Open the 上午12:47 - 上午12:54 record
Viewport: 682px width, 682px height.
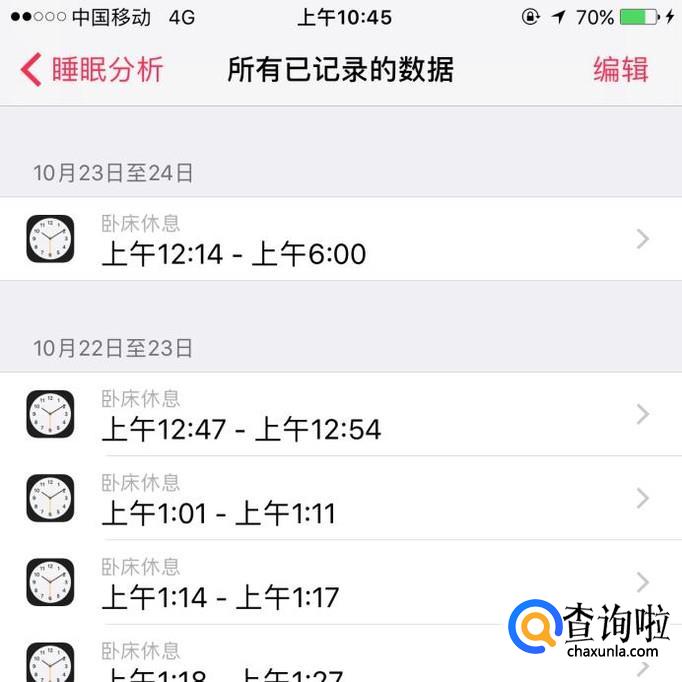click(x=340, y=415)
